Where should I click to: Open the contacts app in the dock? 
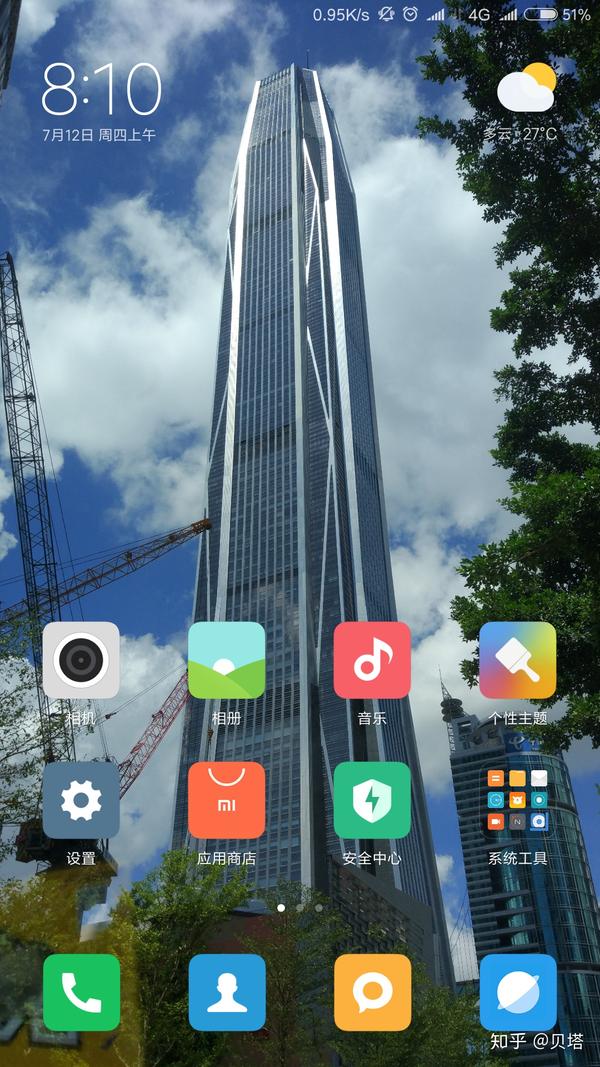pyautogui.click(x=227, y=992)
